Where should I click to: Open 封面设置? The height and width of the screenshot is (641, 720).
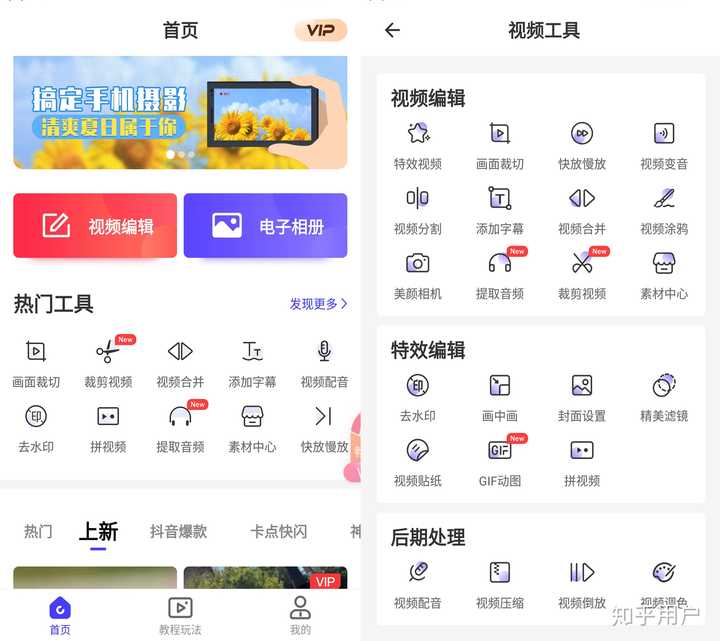pyautogui.click(x=582, y=397)
